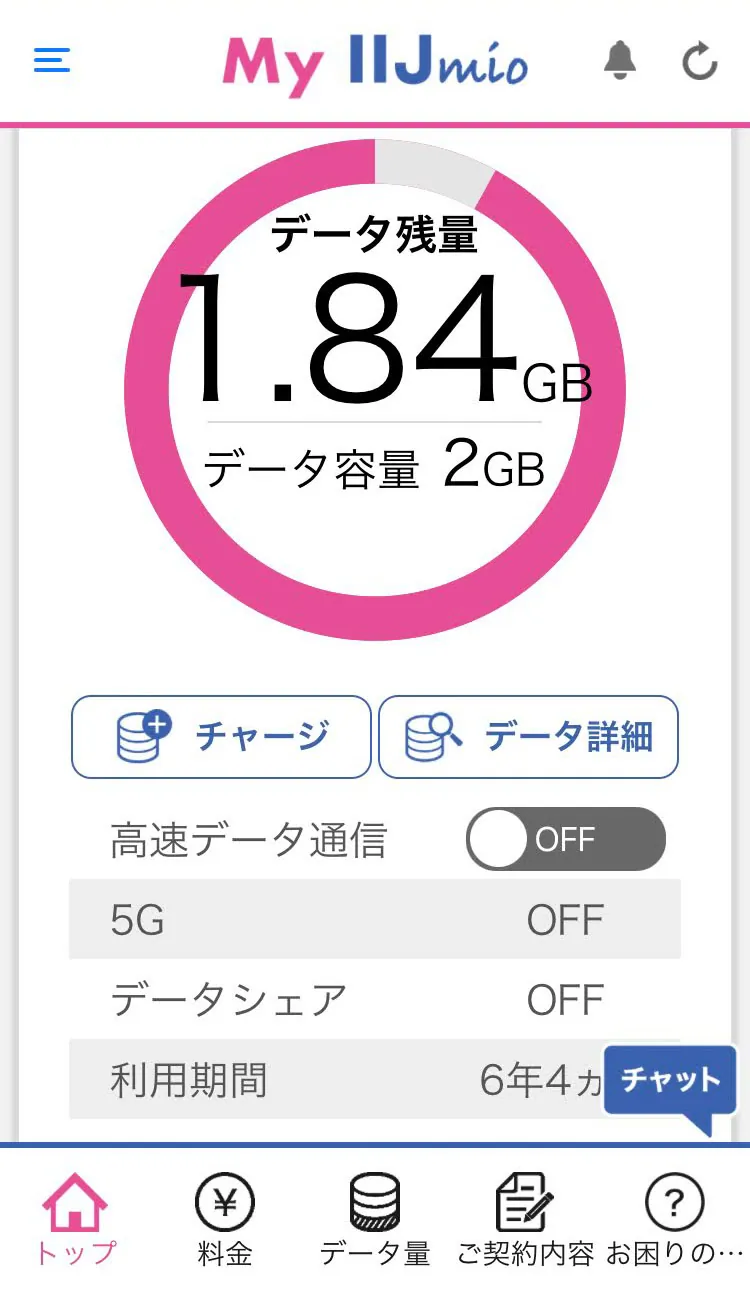Image resolution: width=750 pixels, height=1292 pixels.
Task: Open the hamburger menu
Action: [x=52, y=60]
